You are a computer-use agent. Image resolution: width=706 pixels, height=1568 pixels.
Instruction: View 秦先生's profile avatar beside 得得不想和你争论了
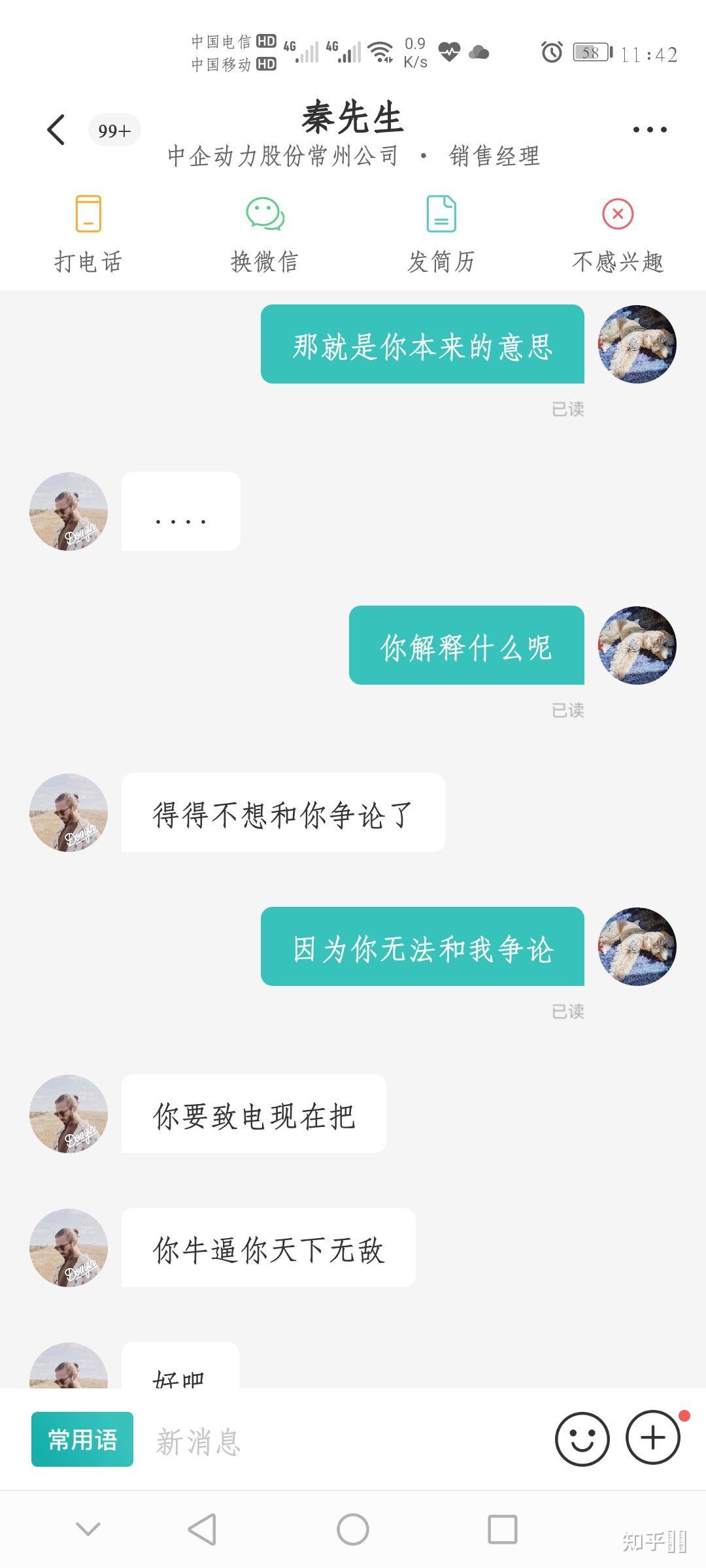69,813
